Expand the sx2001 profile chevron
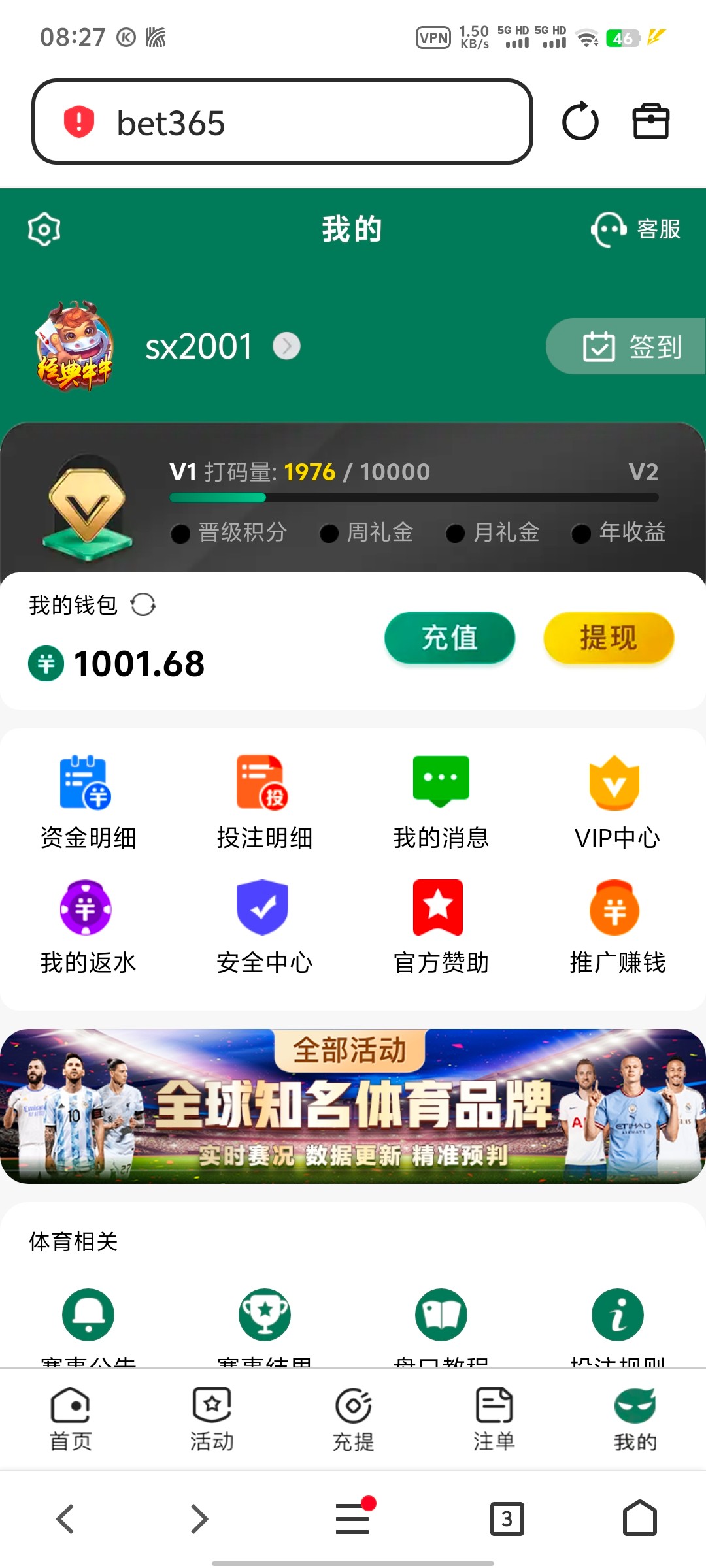The height and width of the screenshot is (1568, 706). [286, 347]
